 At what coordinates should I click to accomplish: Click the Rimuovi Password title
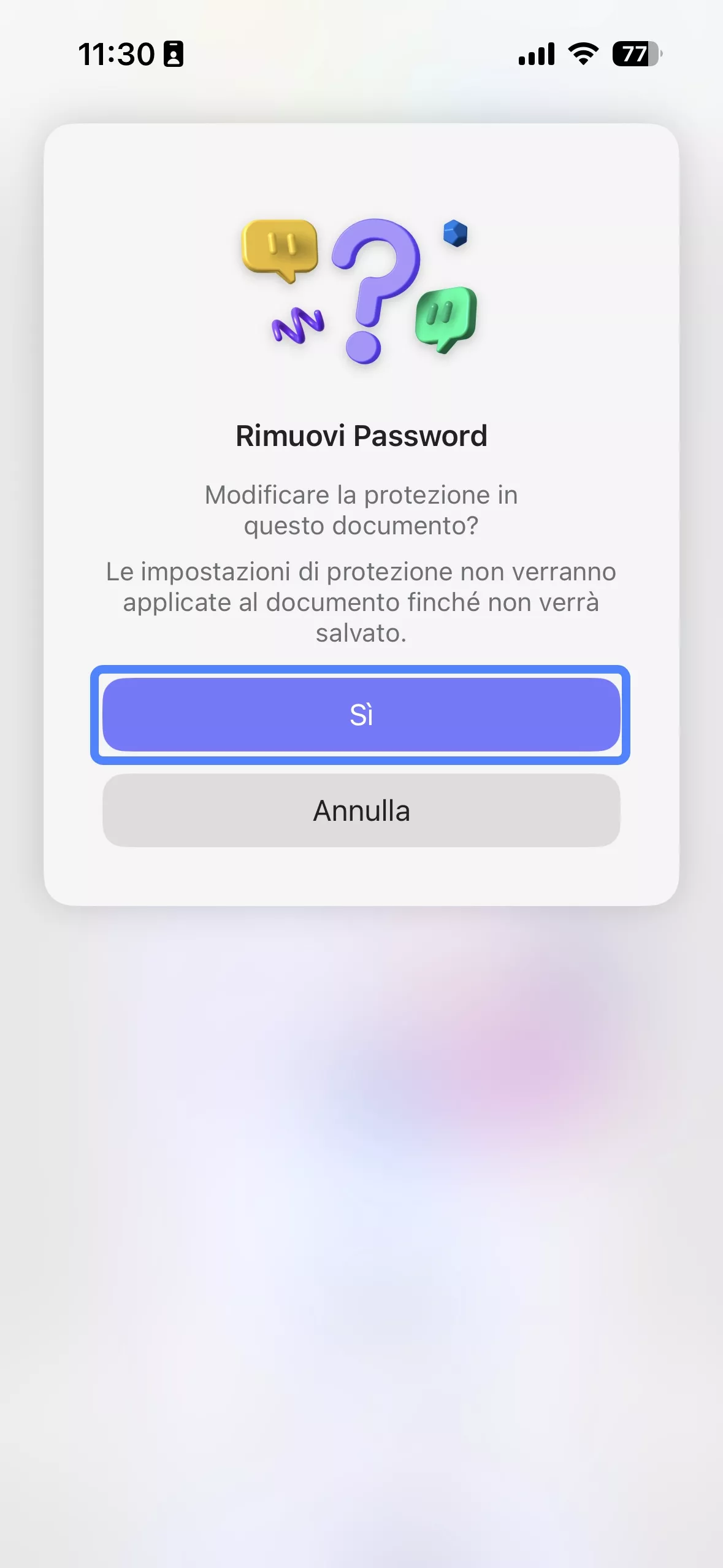[361, 437]
